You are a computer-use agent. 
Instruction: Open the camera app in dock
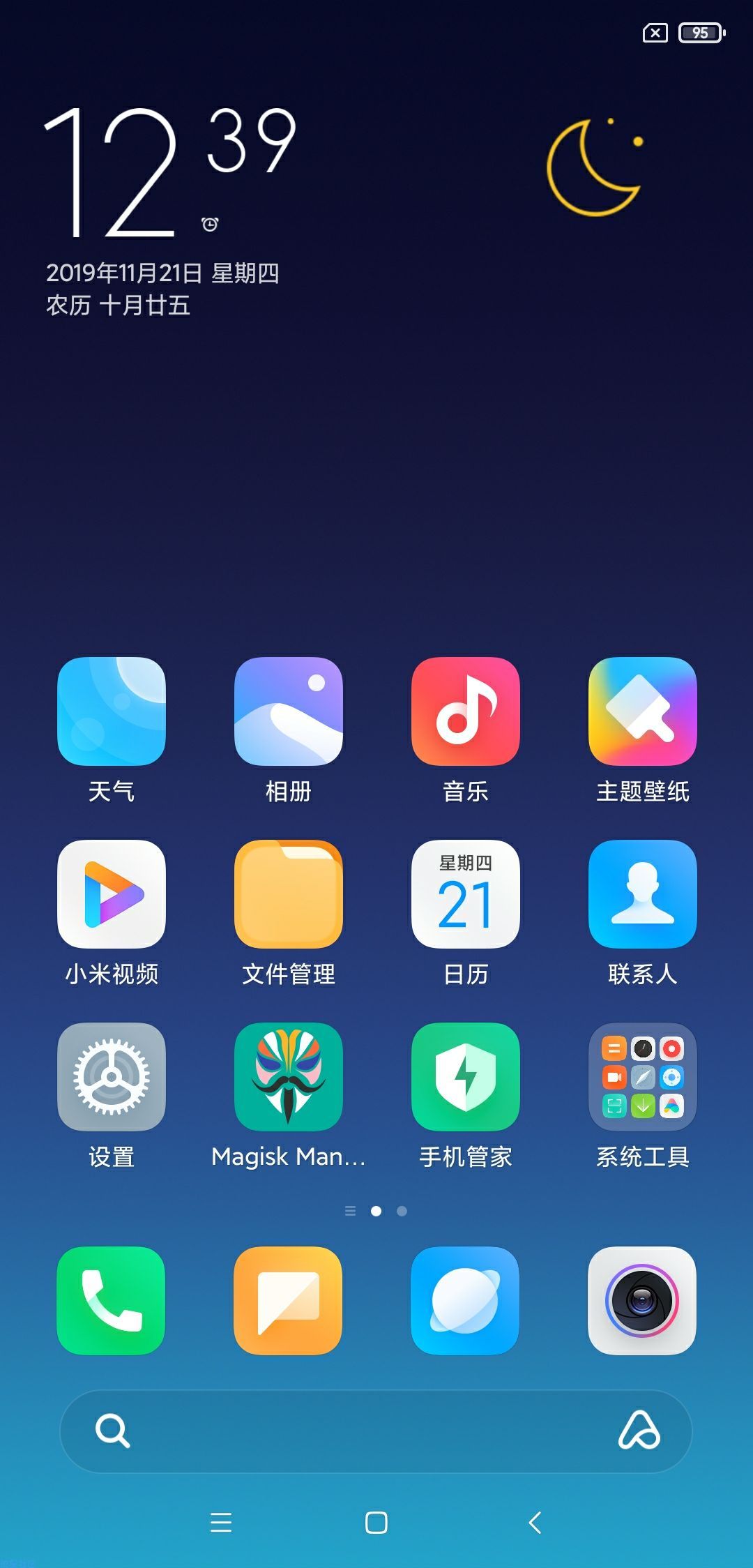pyautogui.click(x=642, y=1301)
